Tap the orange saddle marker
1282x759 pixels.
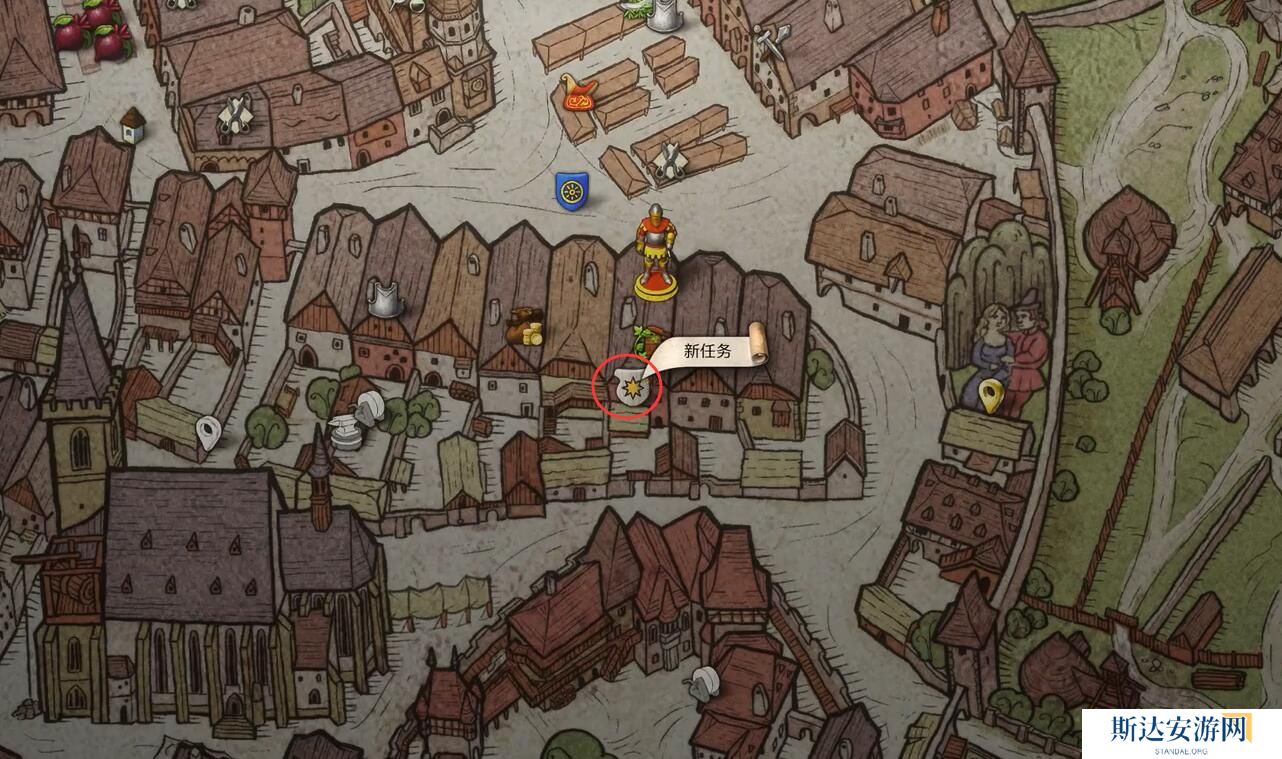pos(578,92)
